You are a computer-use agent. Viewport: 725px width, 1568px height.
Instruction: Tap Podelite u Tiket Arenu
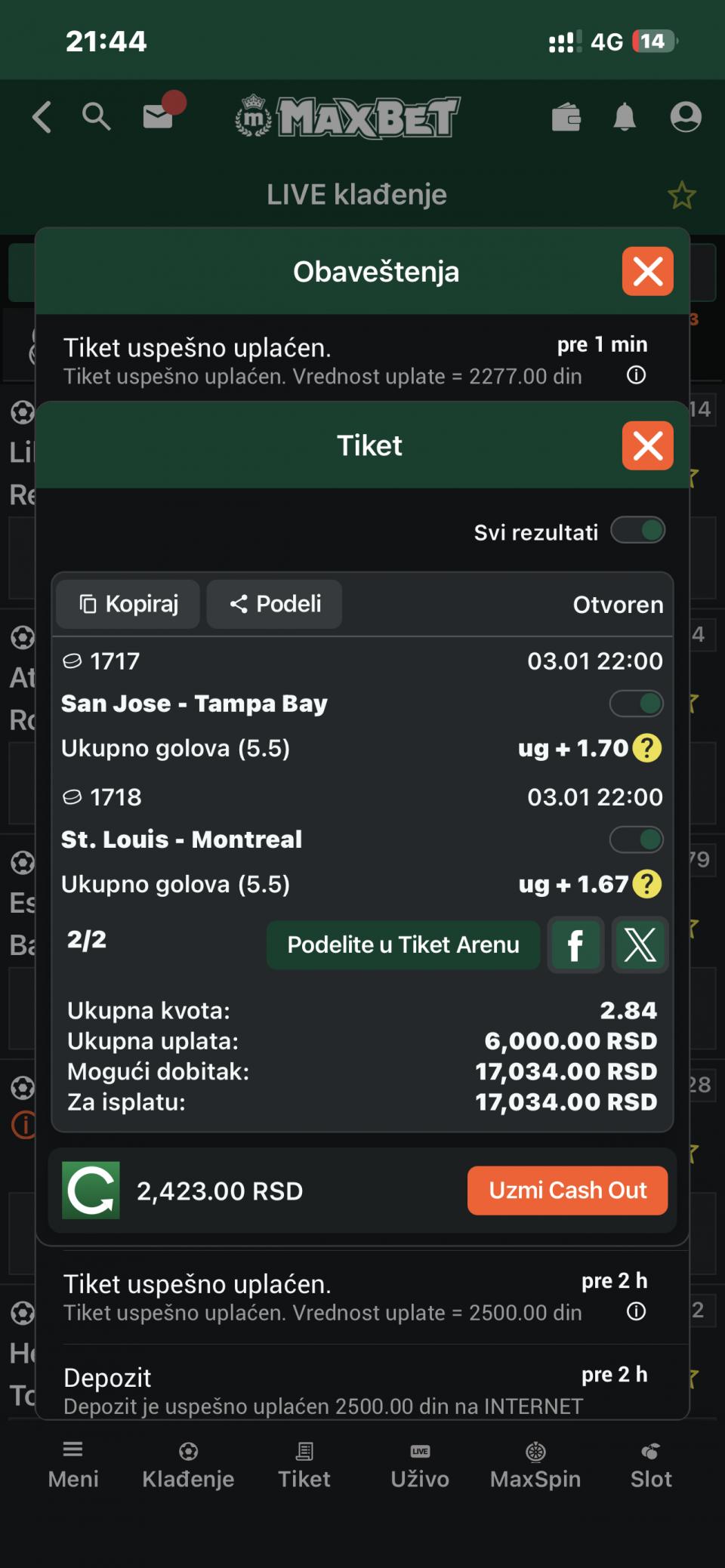pos(403,944)
